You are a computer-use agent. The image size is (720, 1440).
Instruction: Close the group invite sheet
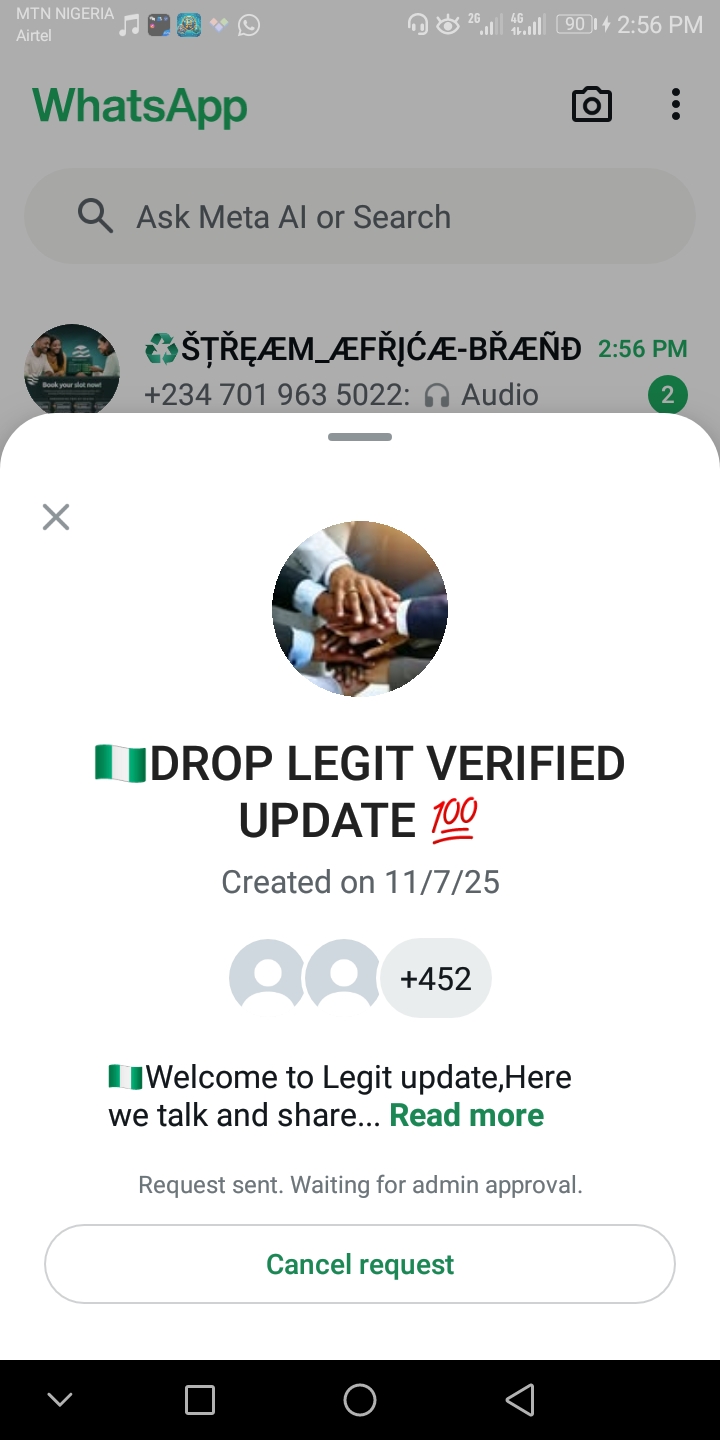(56, 517)
